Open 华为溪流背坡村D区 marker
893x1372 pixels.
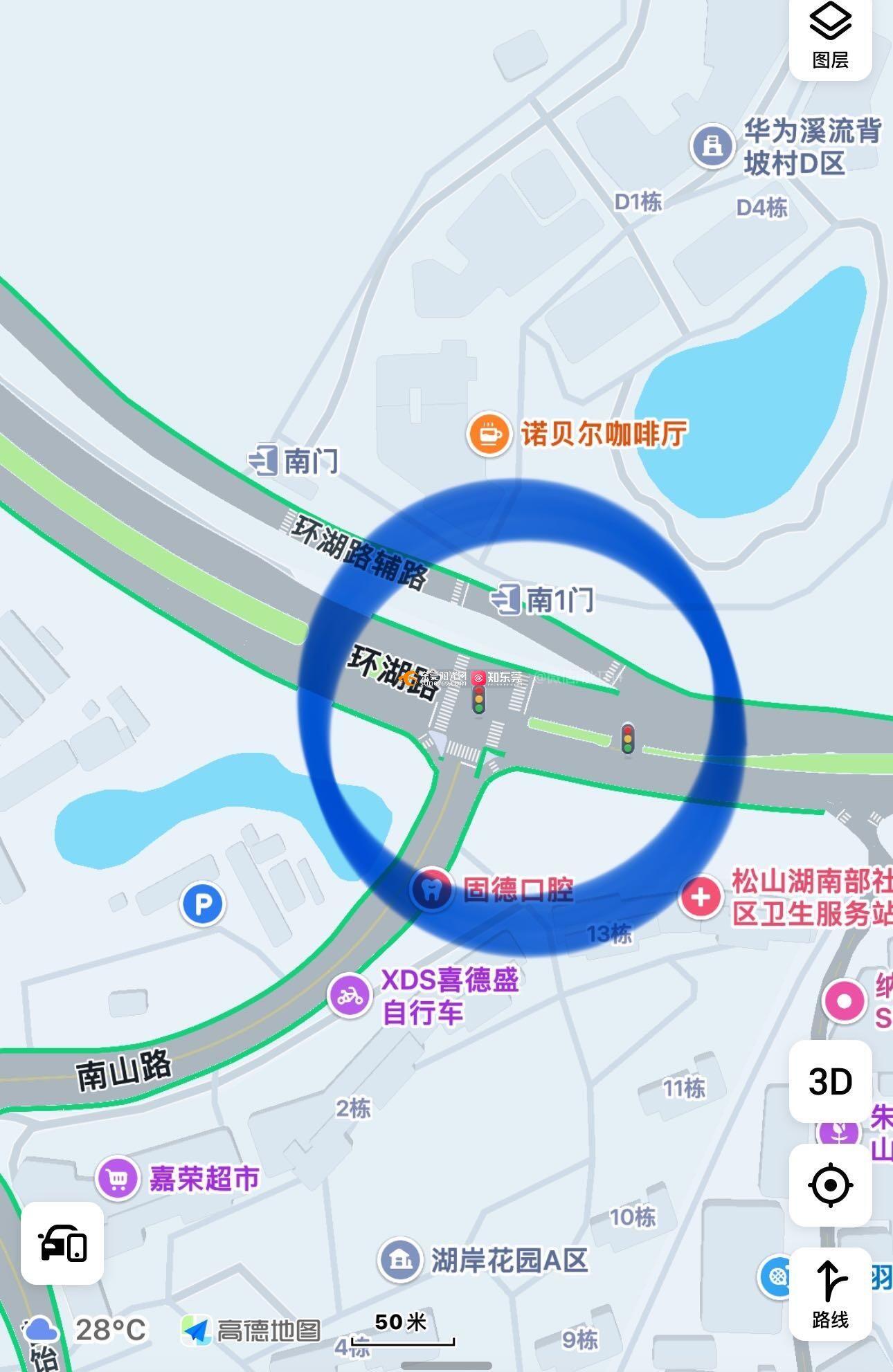[712, 146]
